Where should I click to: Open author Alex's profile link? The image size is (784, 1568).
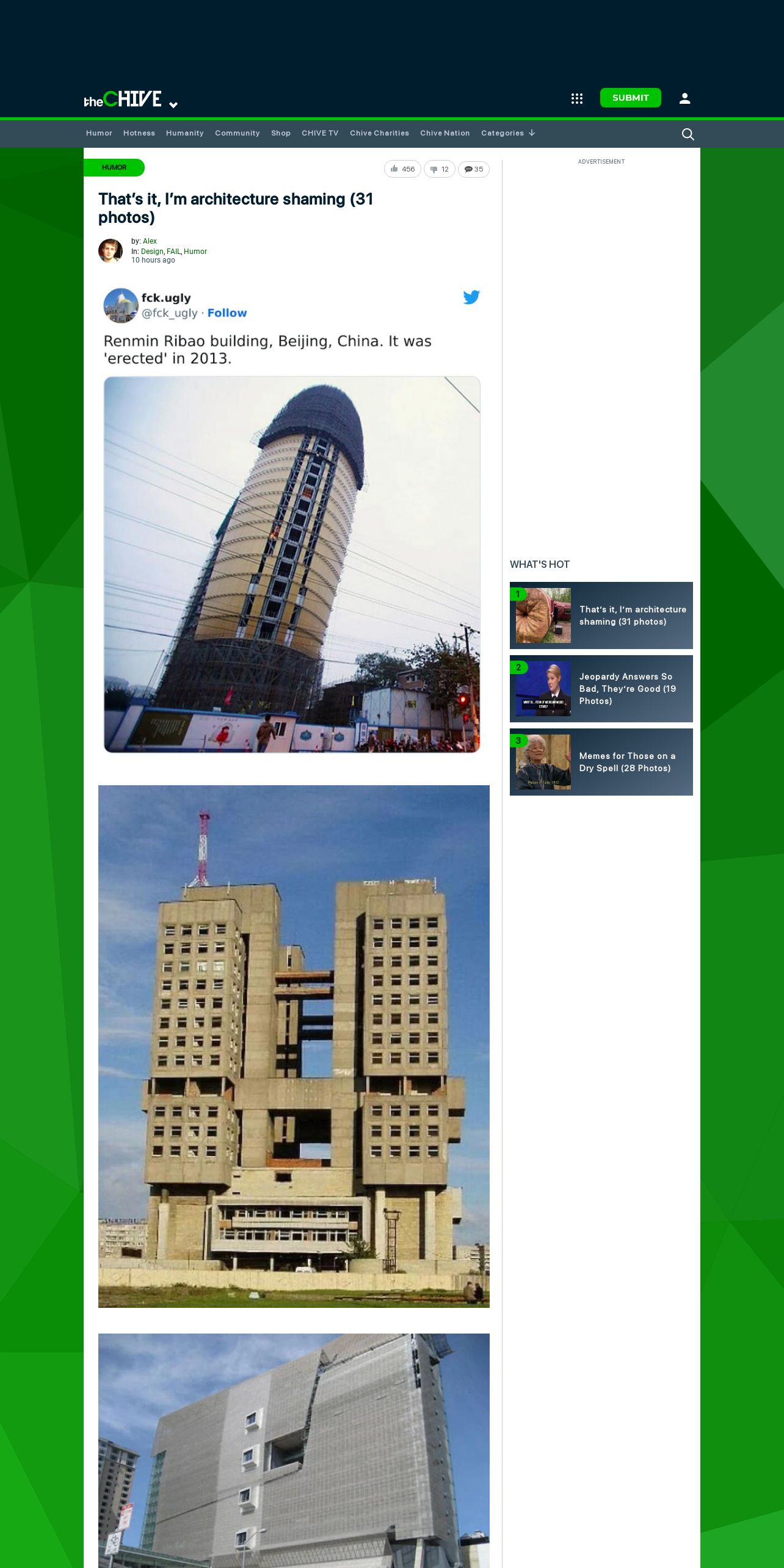150,241
